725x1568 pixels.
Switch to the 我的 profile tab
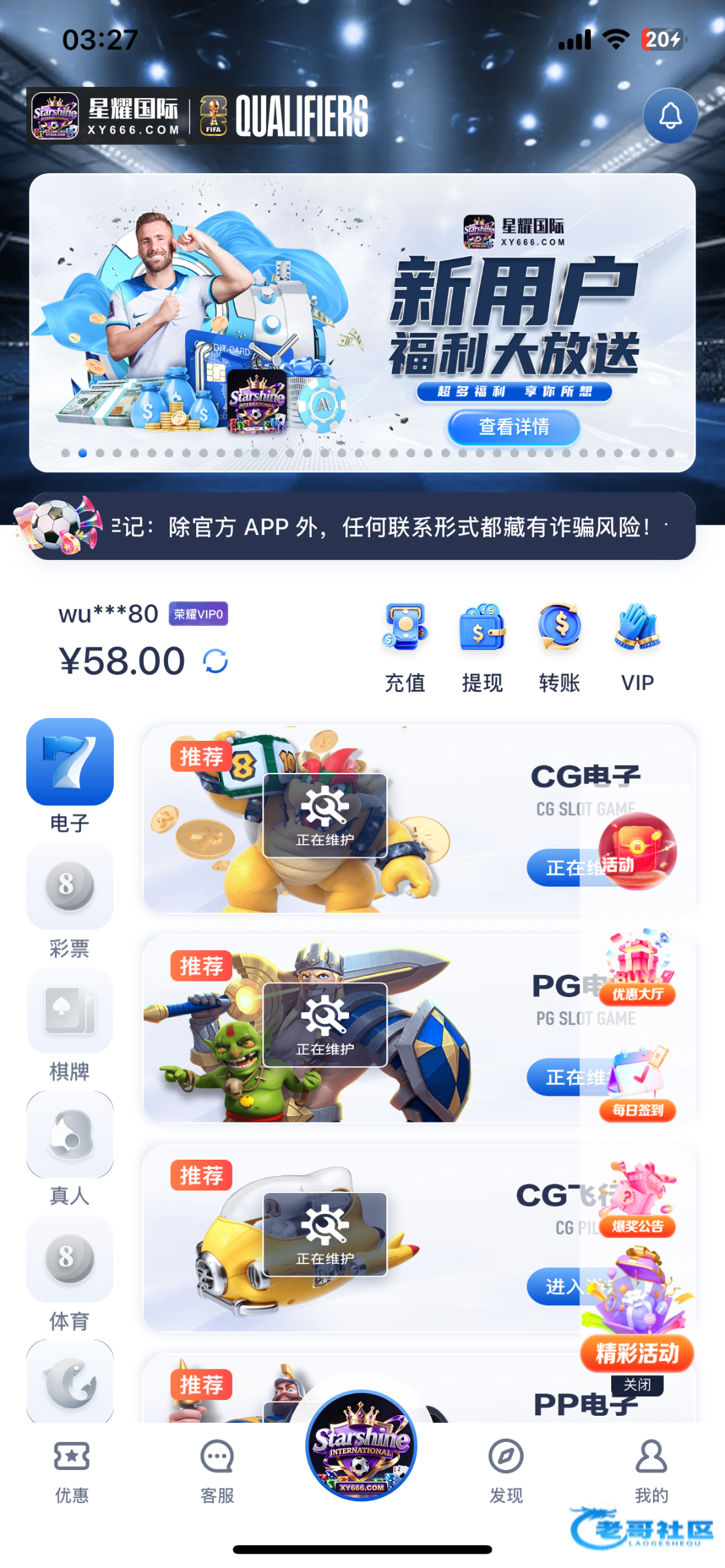[651, 1470]
